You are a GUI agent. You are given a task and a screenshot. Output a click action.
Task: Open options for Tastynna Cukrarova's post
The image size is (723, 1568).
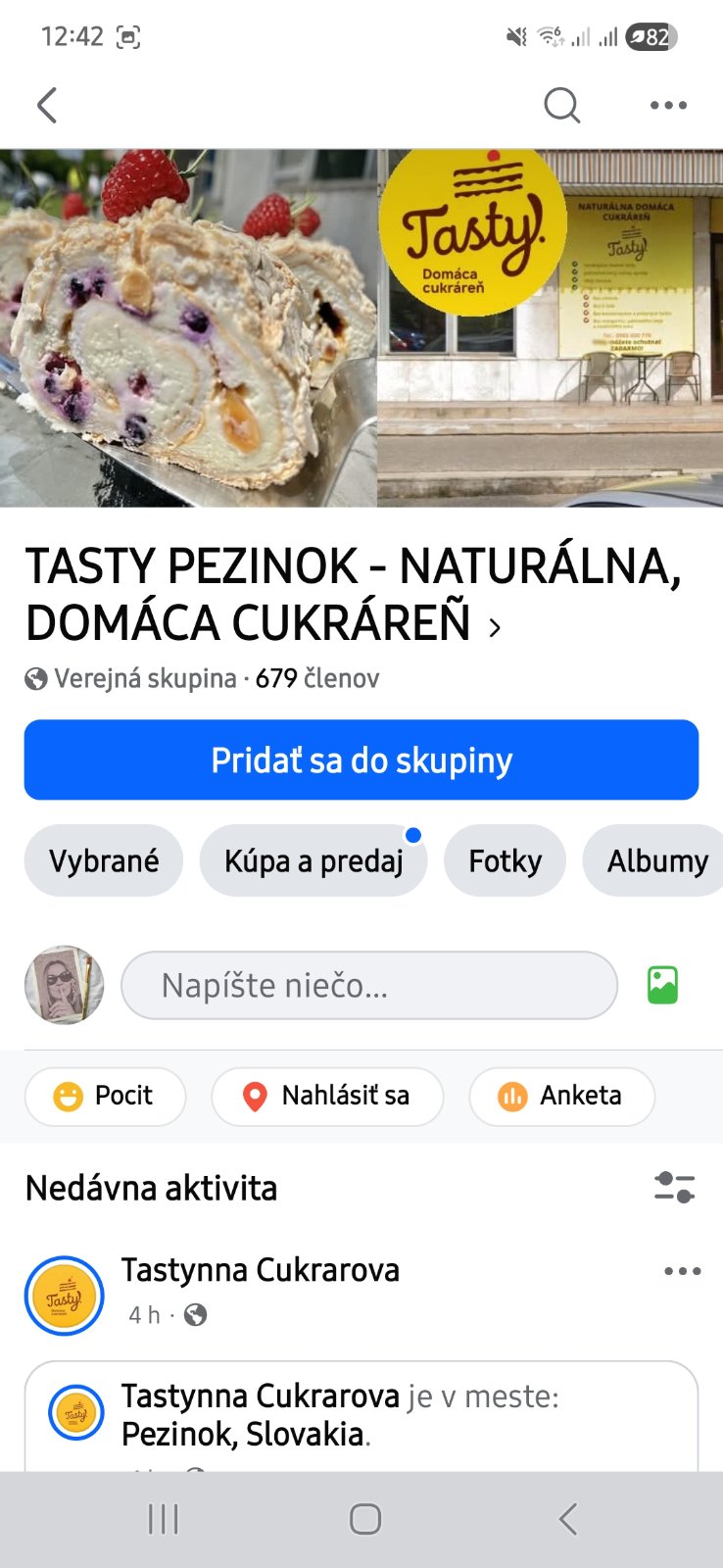coord(682,1271)
